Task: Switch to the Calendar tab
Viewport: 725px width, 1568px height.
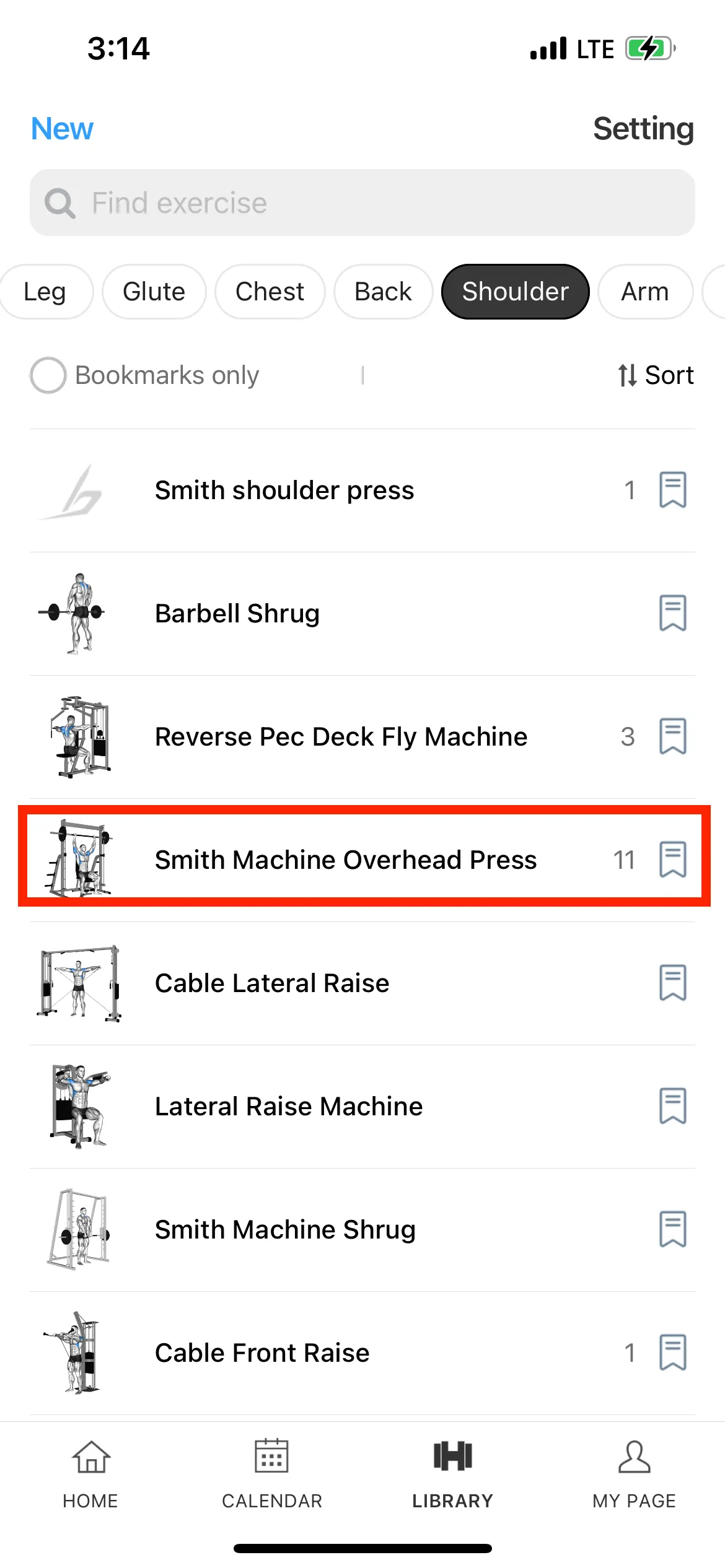Action: pyautogui.click(x=271, y=1474)
